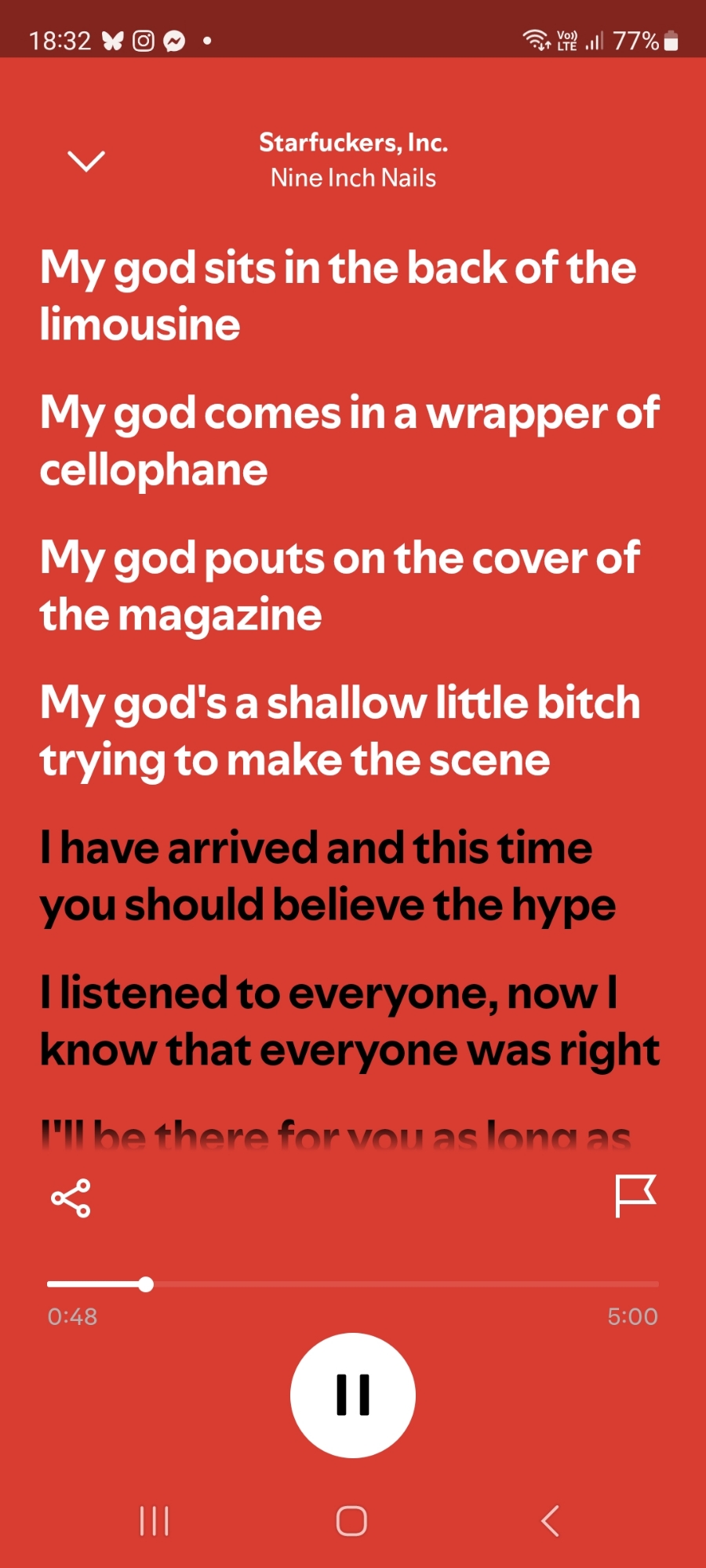Pause the playing song
The image size is (706, 1568).
pos(353,1396)
